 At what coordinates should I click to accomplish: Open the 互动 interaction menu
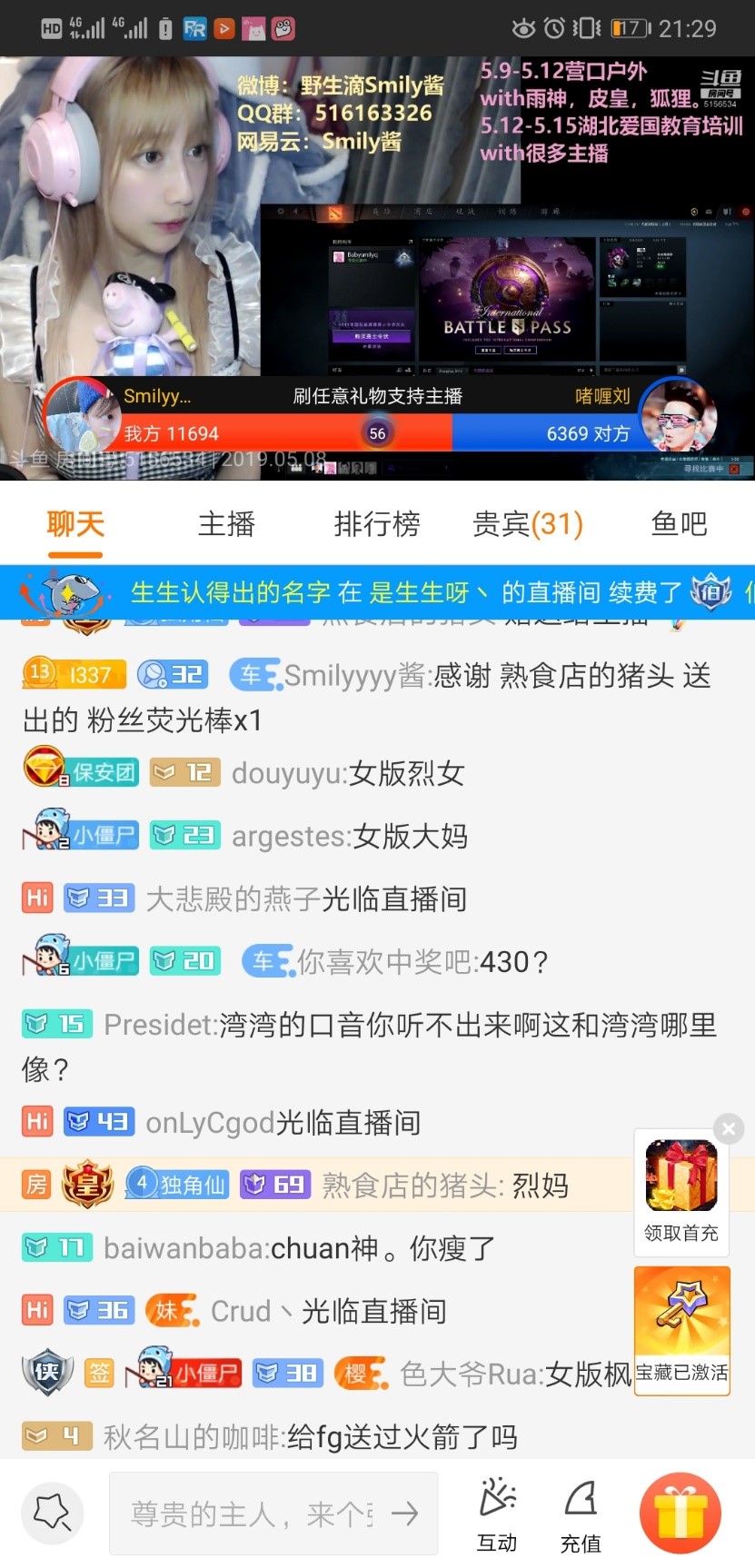coord(497,1515)
